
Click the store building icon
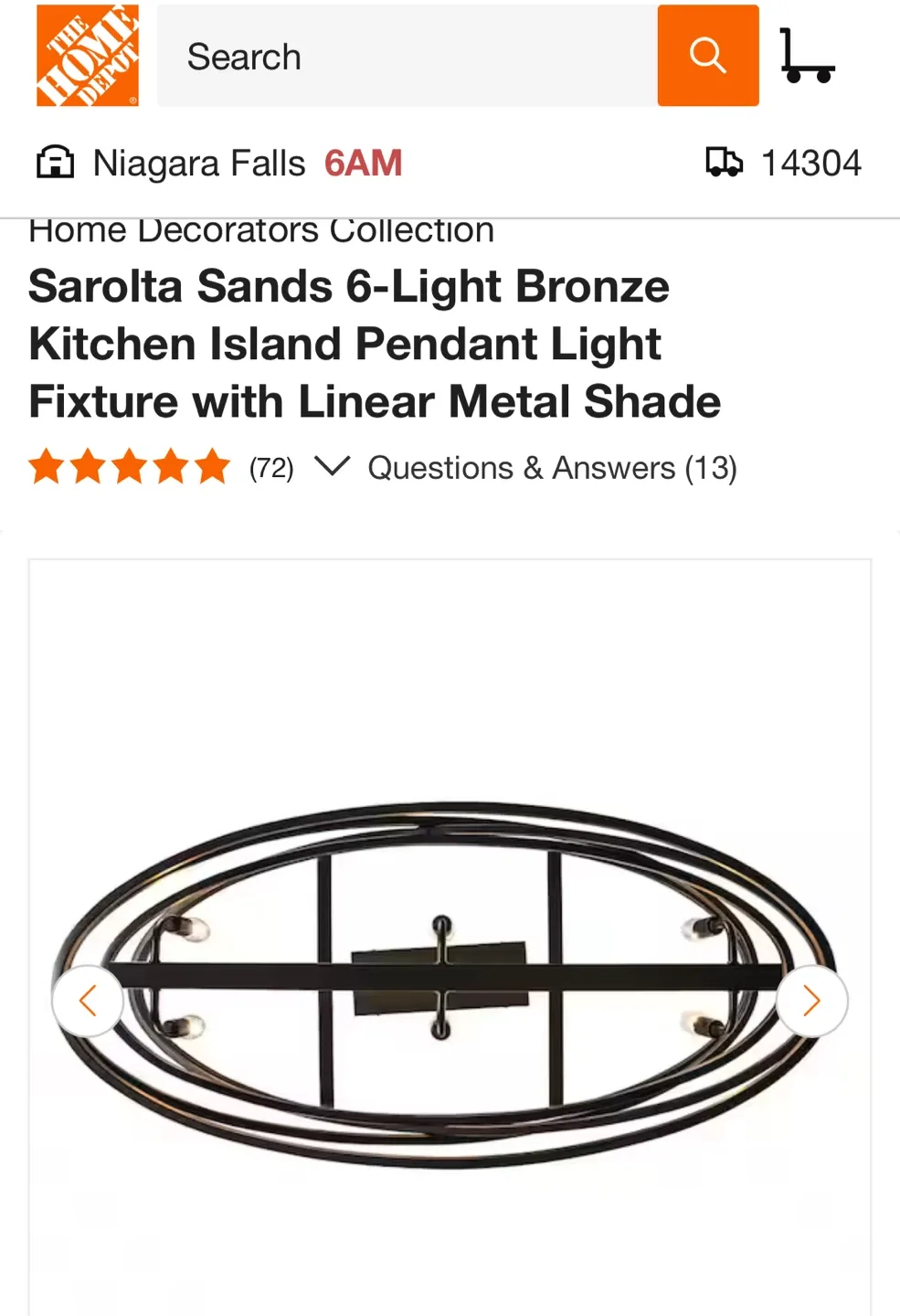click(x=55, y=162)
